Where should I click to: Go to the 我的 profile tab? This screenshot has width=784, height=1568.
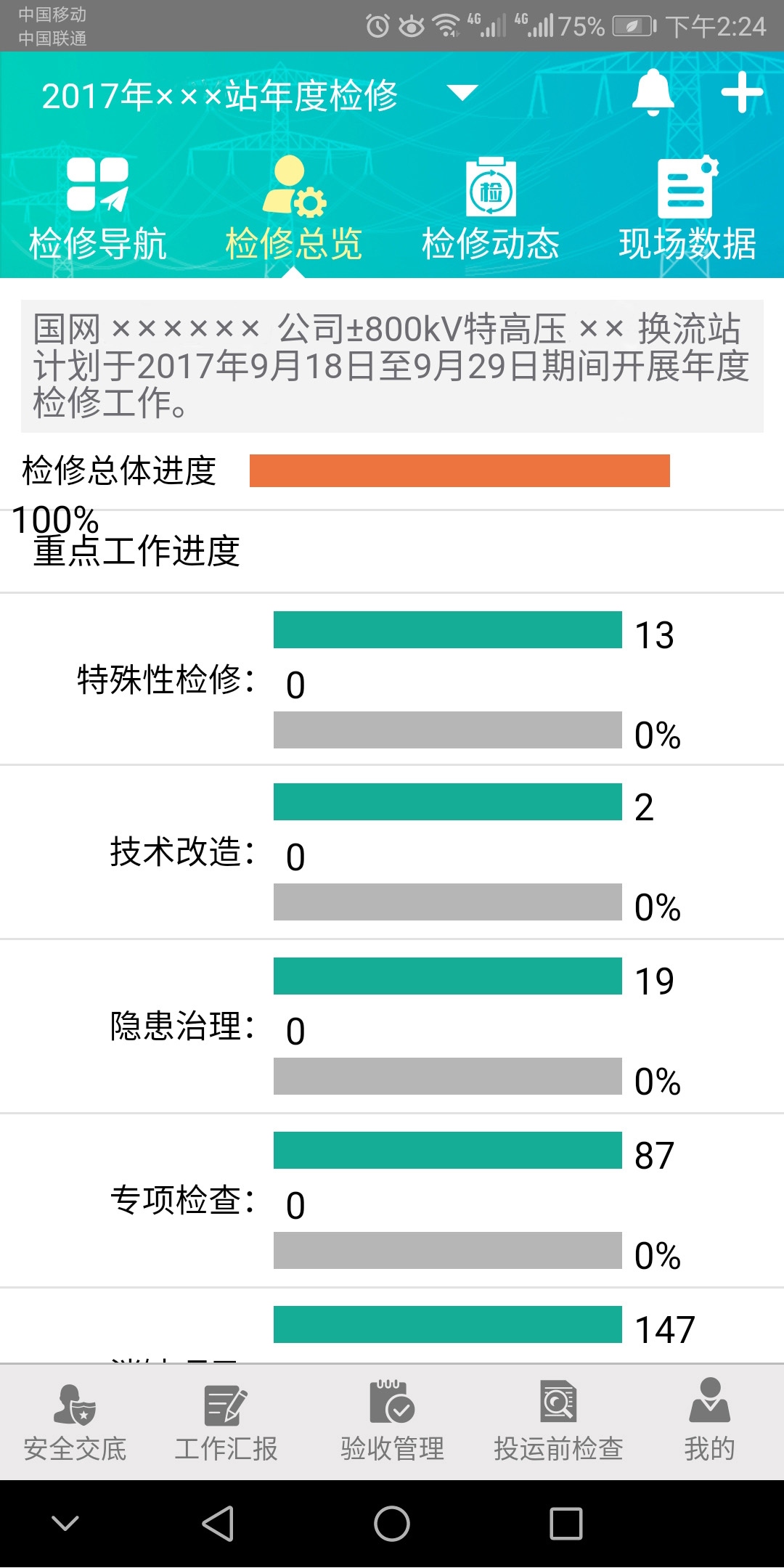tap(709, 1423)
